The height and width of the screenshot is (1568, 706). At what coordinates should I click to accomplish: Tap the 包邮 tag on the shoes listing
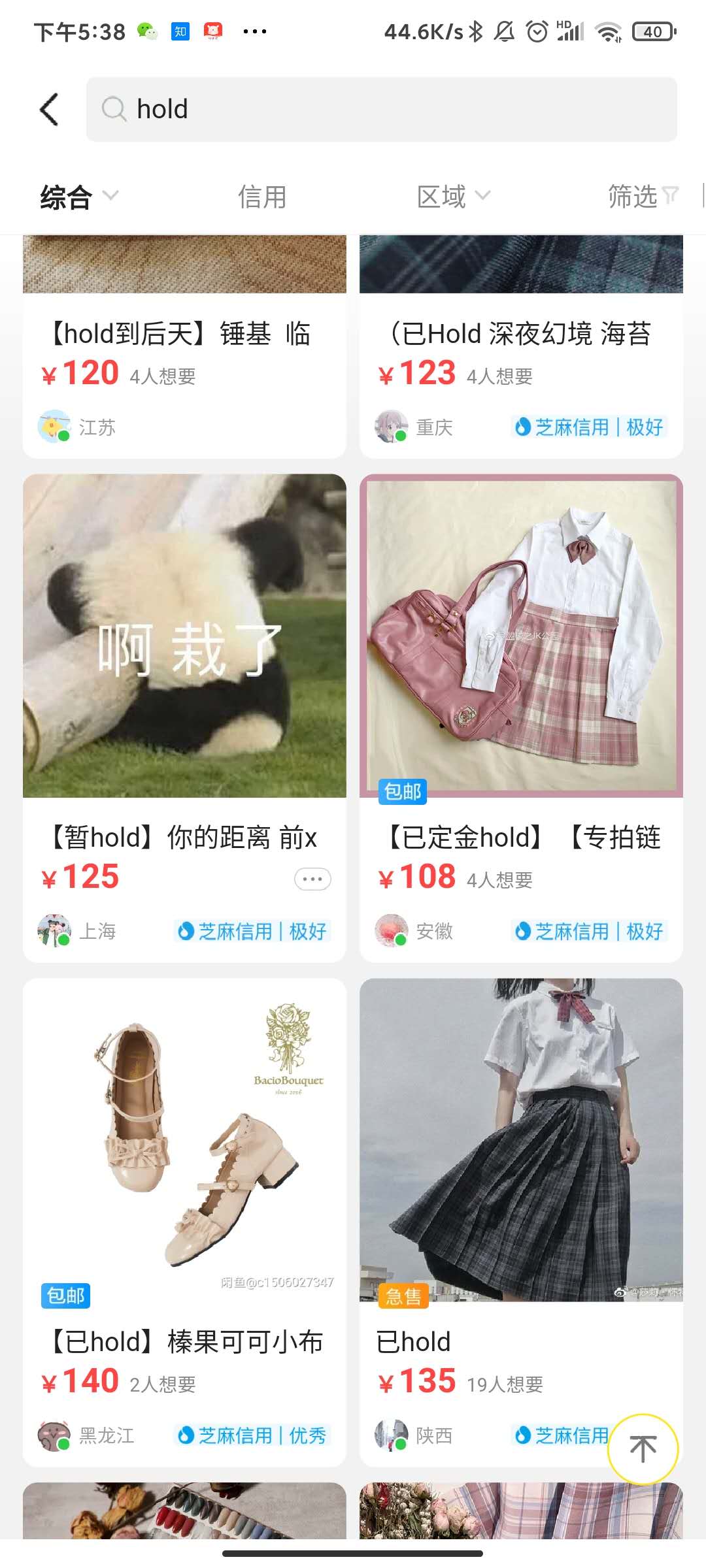pos(66,1296)
